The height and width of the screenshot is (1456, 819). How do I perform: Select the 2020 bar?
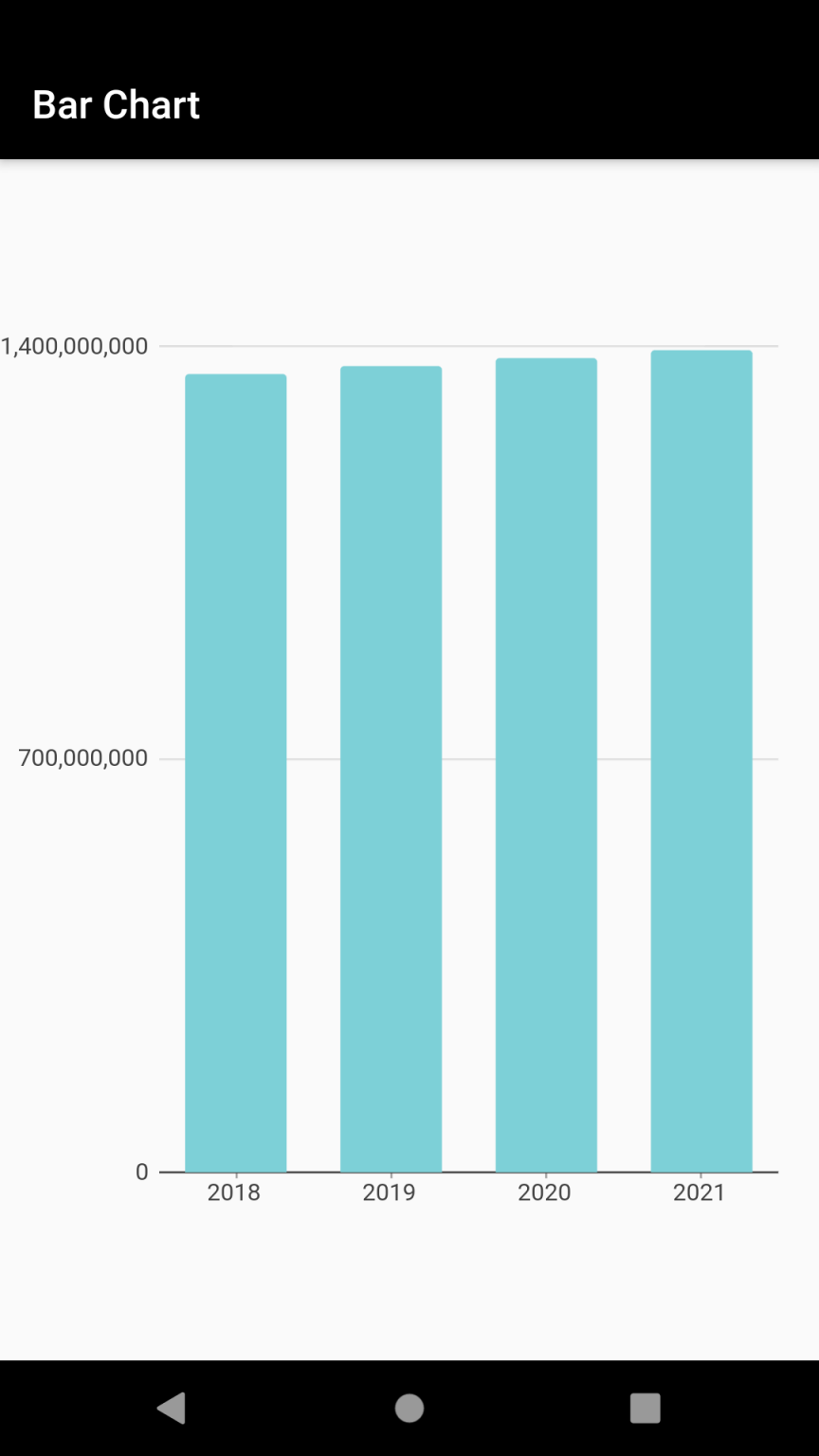click(x=546, y=765)
